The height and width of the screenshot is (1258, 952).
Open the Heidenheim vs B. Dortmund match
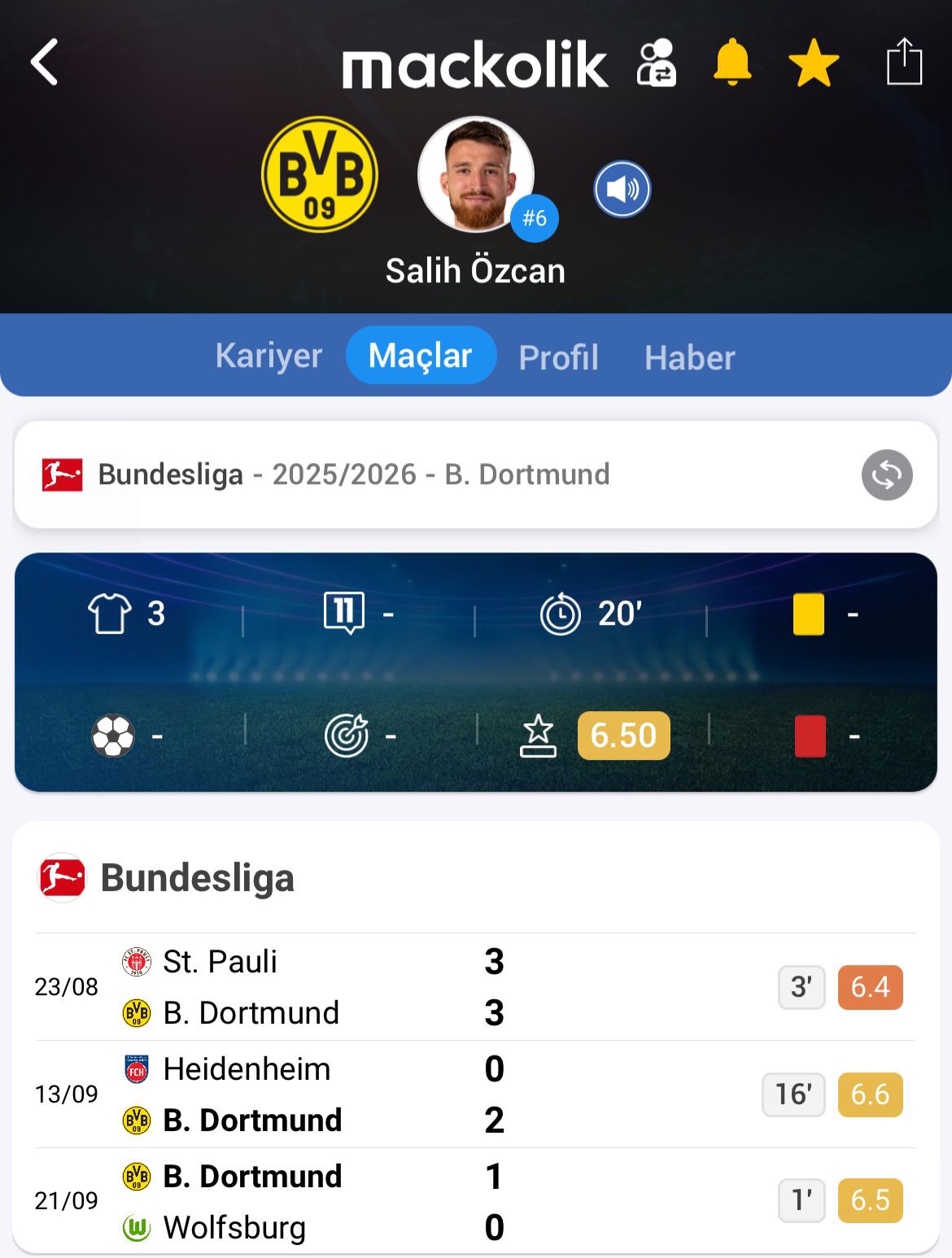click(x=475, y=1094)
